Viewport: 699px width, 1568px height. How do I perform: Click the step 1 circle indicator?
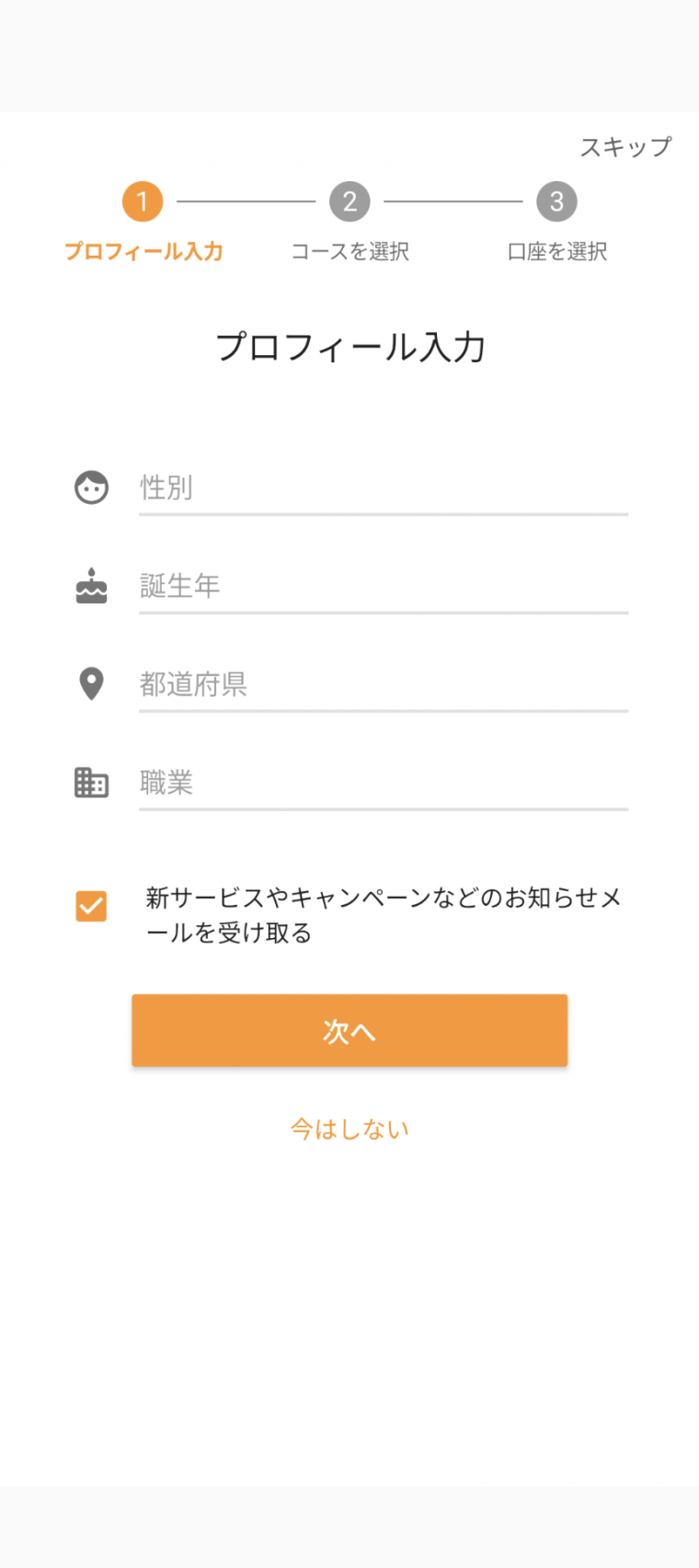click(143, 200)
